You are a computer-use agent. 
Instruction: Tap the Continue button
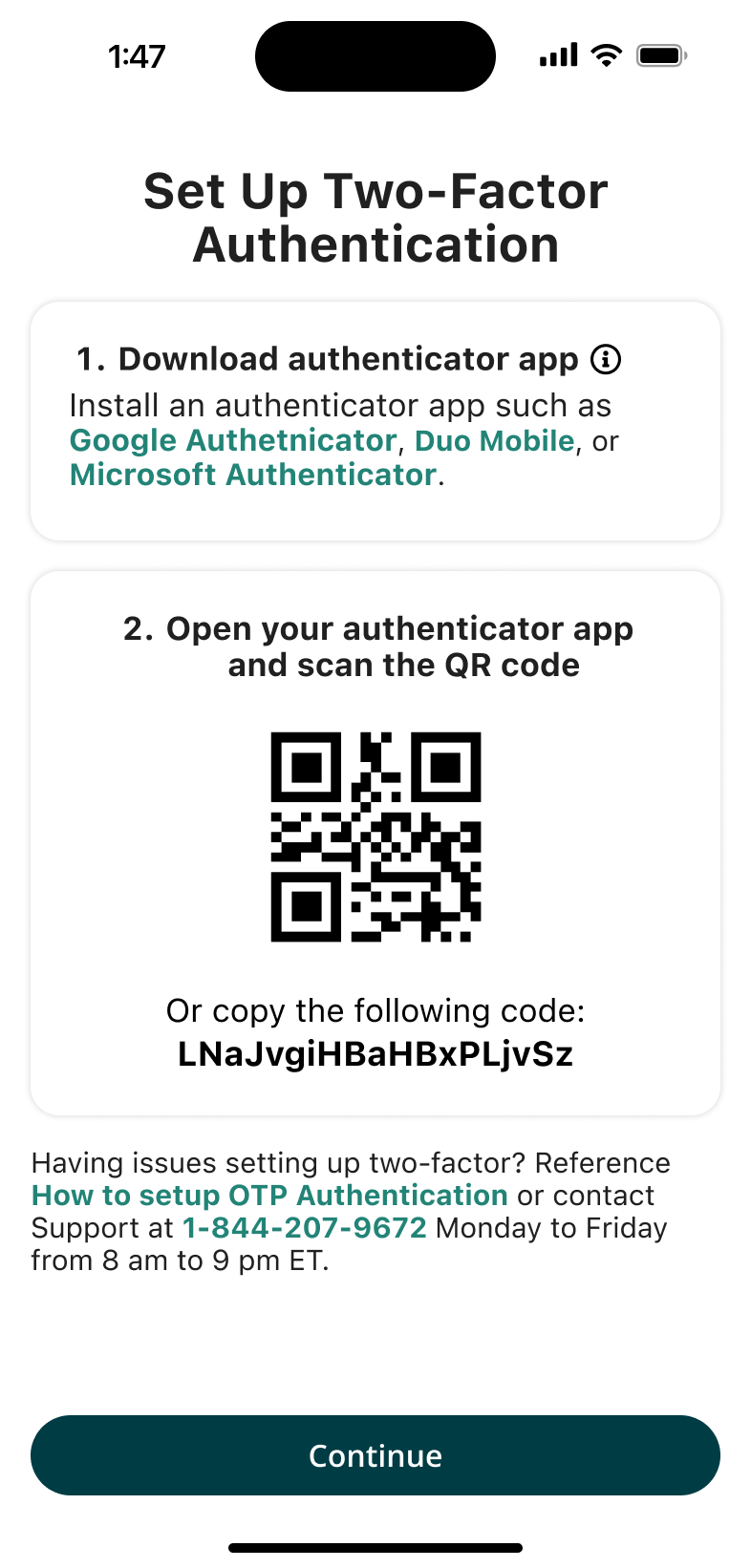pos(375,1455)
